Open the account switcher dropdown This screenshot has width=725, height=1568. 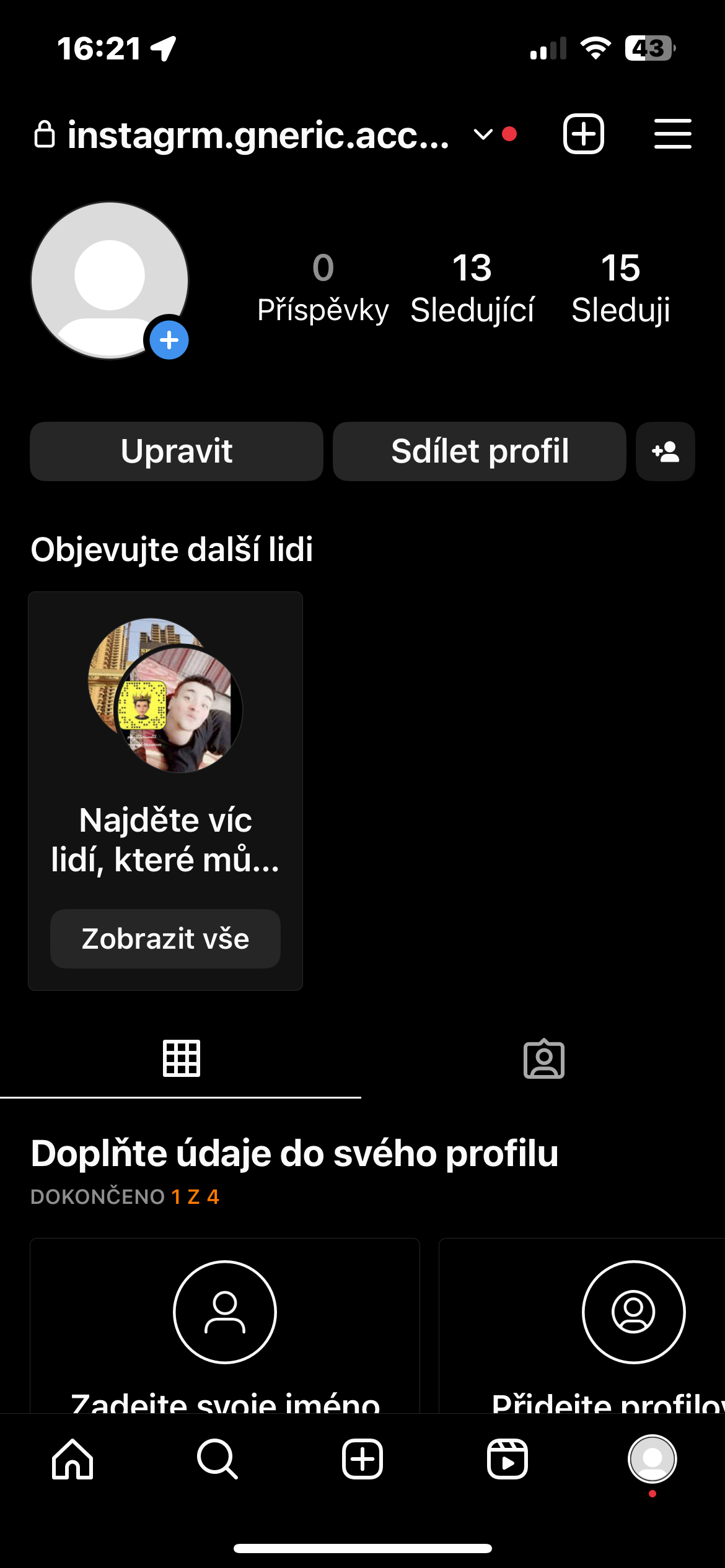pyautogui.click(x=482, y=134)
